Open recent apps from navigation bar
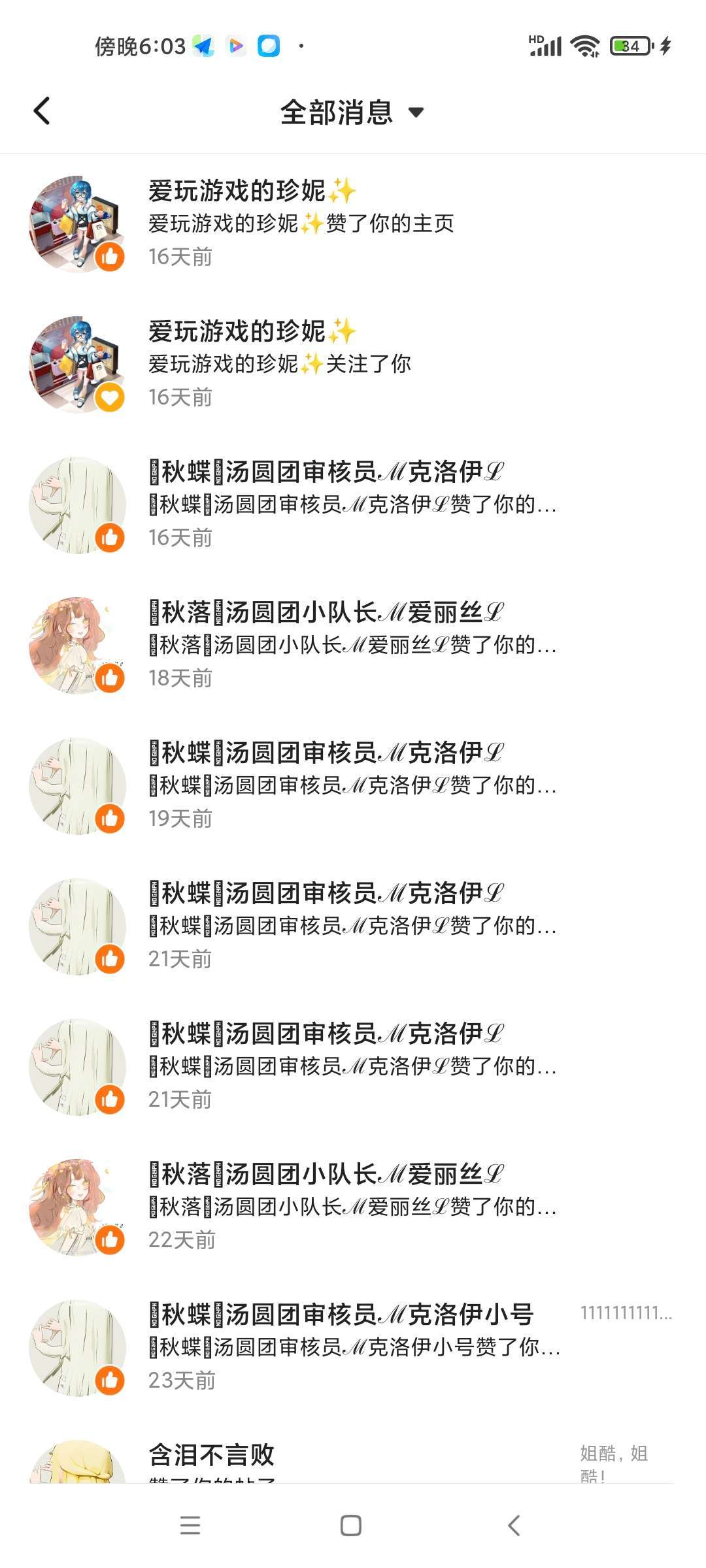 coord(190,1526)
